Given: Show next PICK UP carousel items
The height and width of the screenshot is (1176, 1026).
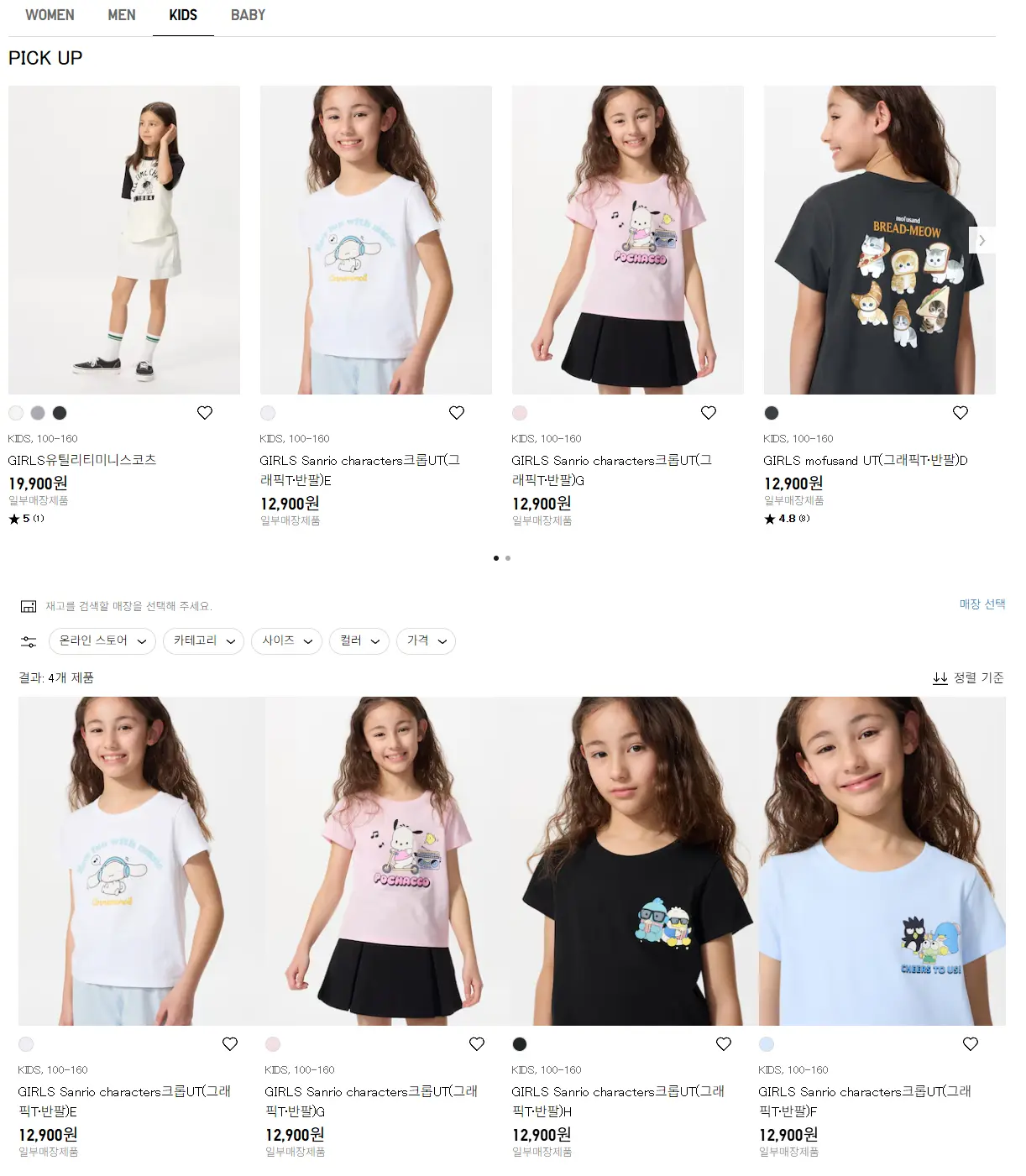Looking at the screenshot, I should (x=982, y=240).
